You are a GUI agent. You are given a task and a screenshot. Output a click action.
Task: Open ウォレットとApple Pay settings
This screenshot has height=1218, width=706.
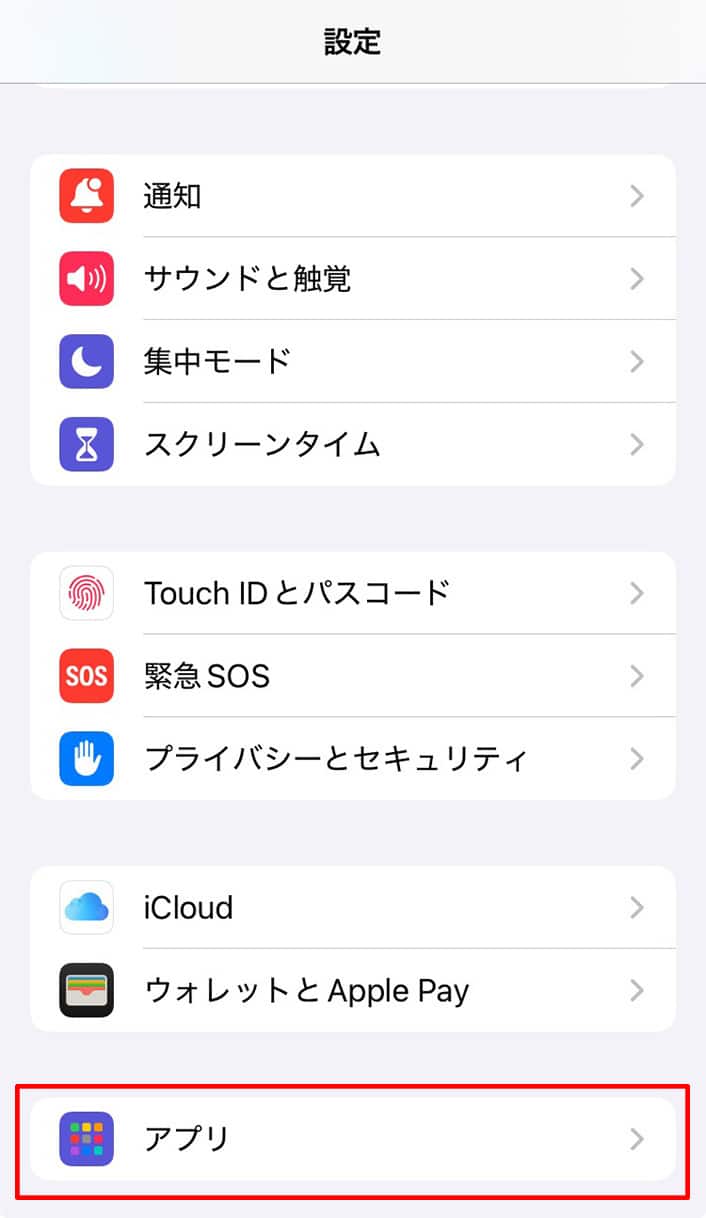[352, 990]
